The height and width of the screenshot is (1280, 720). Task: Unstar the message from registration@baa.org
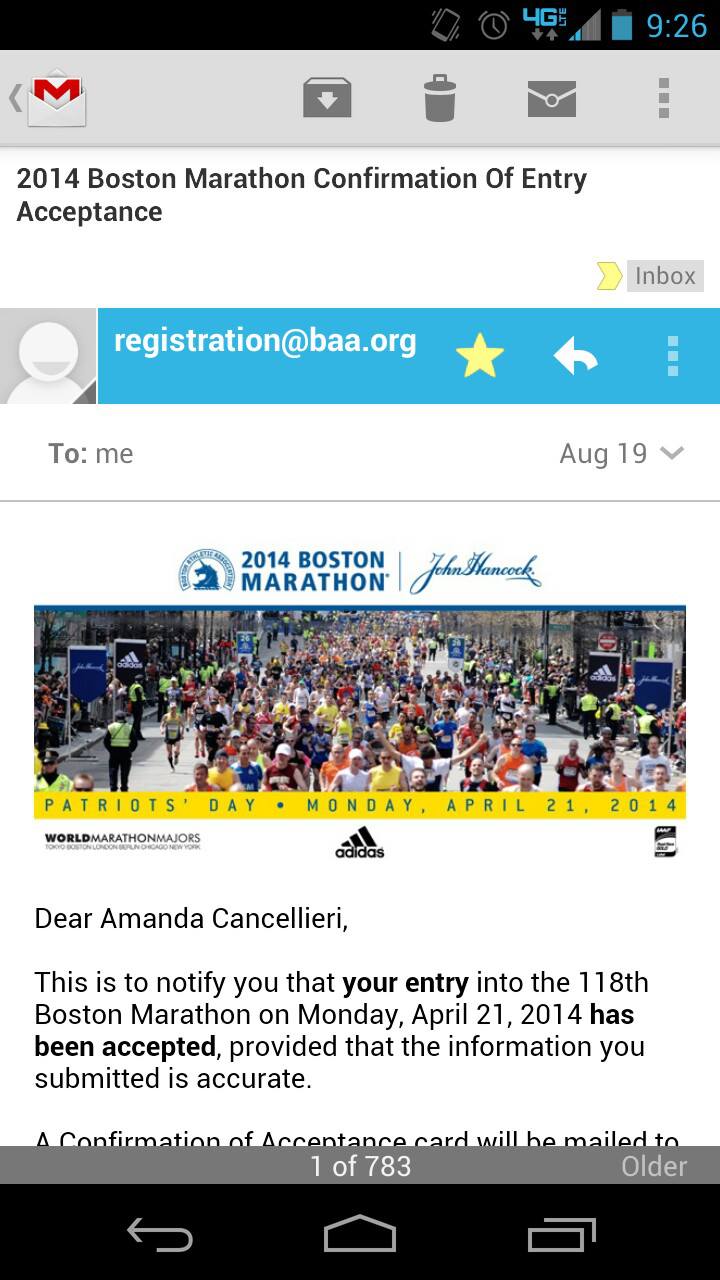point(479,356)
